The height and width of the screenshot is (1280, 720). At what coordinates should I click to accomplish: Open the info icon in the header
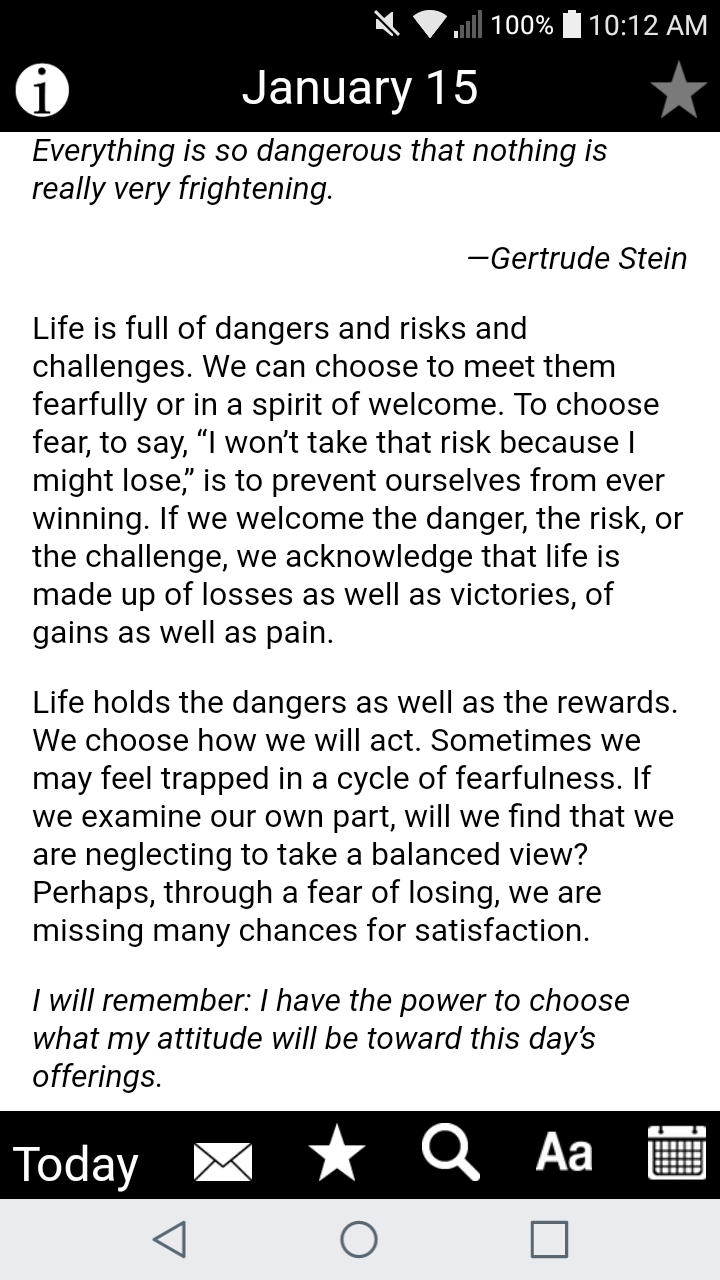point(42,90)
